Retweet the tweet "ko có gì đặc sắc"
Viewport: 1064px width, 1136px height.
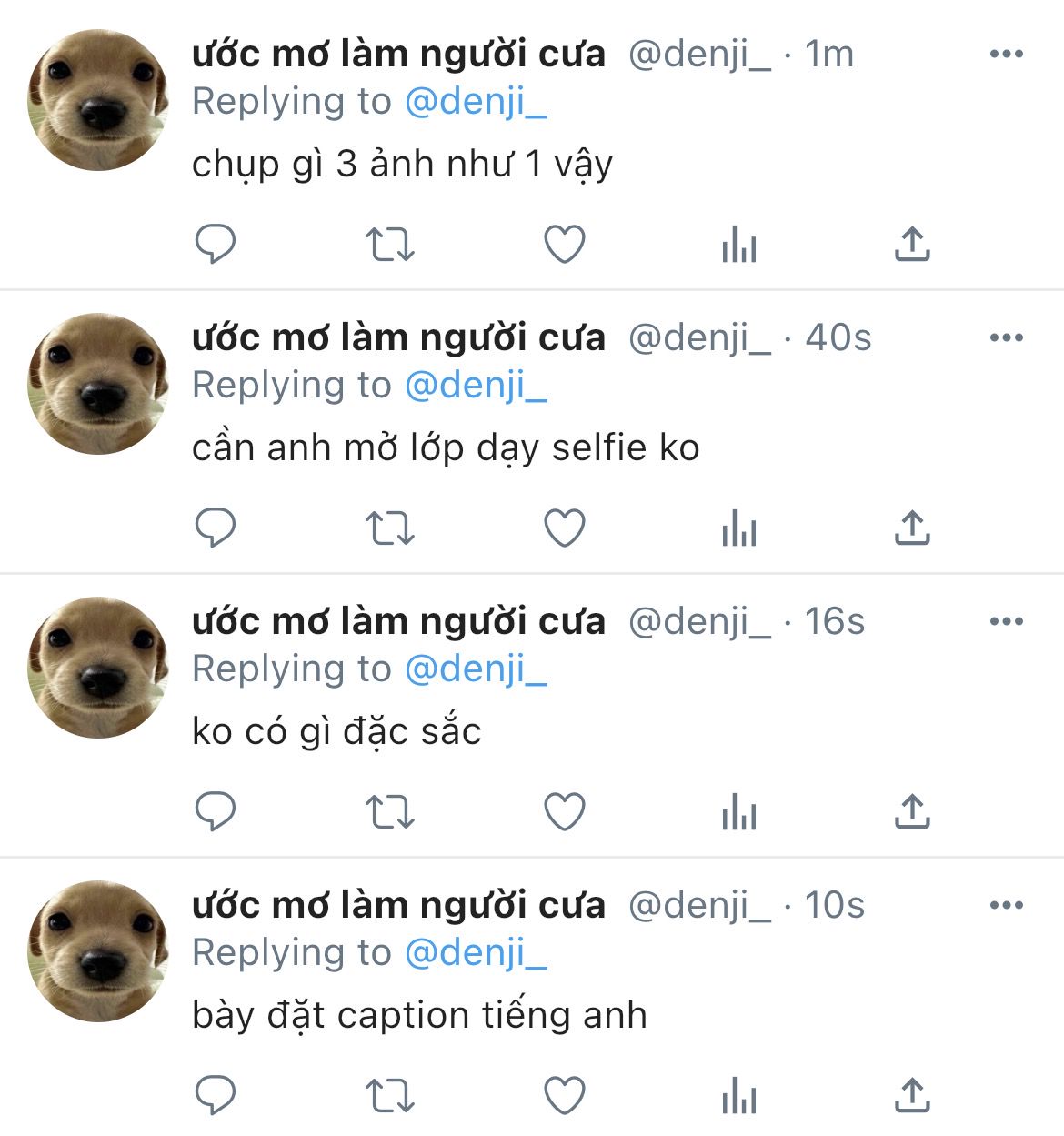coord(389,811)
